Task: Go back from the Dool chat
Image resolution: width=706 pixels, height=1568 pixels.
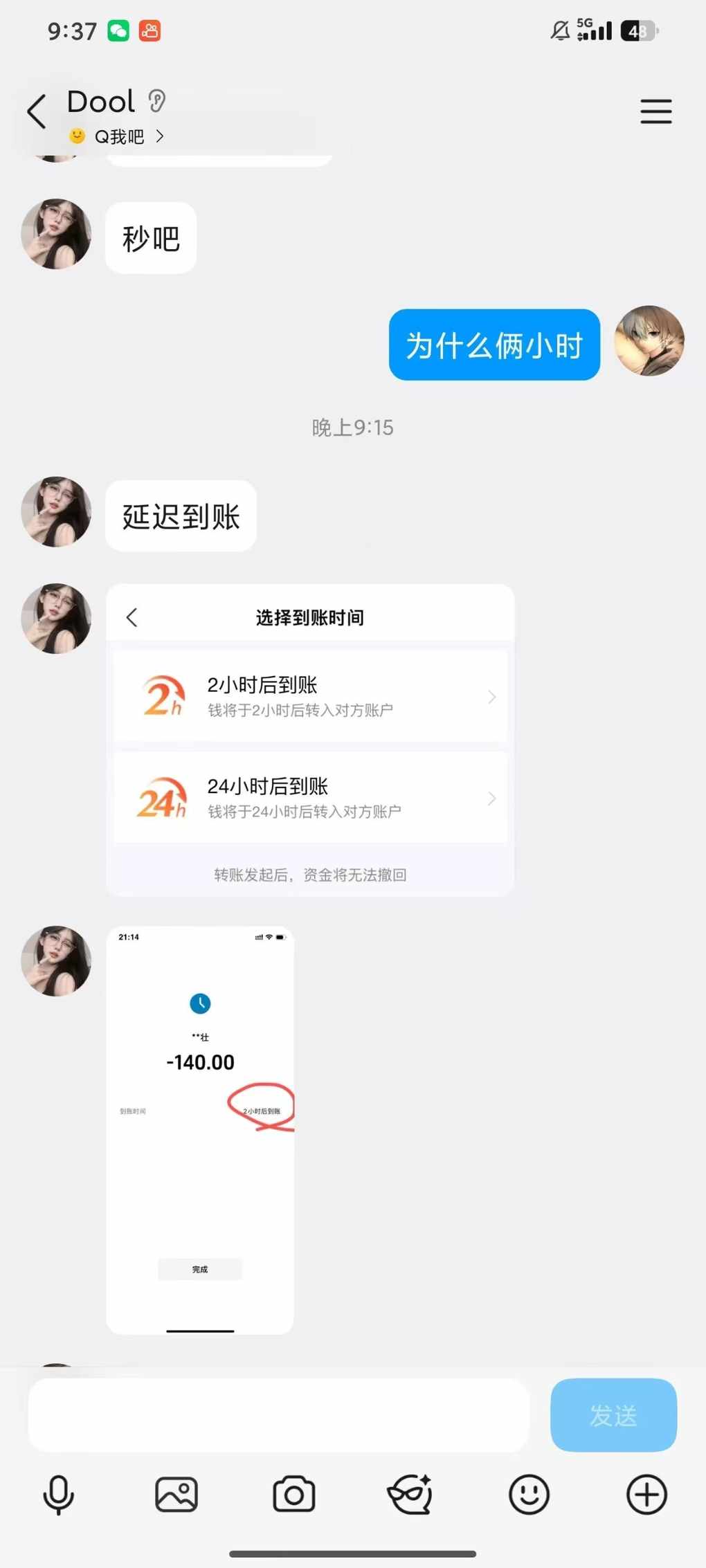Action: pyautogui.click(x=37, y=111)
